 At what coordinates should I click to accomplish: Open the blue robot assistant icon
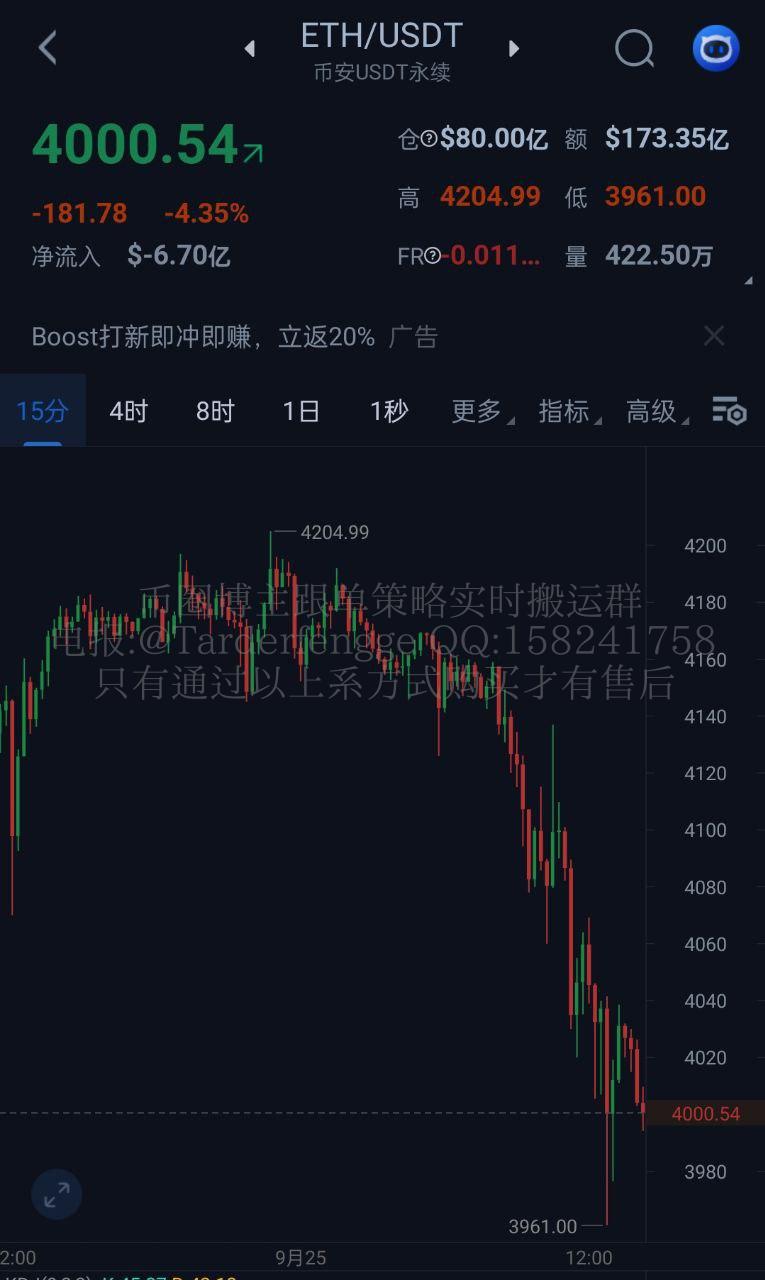716,47
